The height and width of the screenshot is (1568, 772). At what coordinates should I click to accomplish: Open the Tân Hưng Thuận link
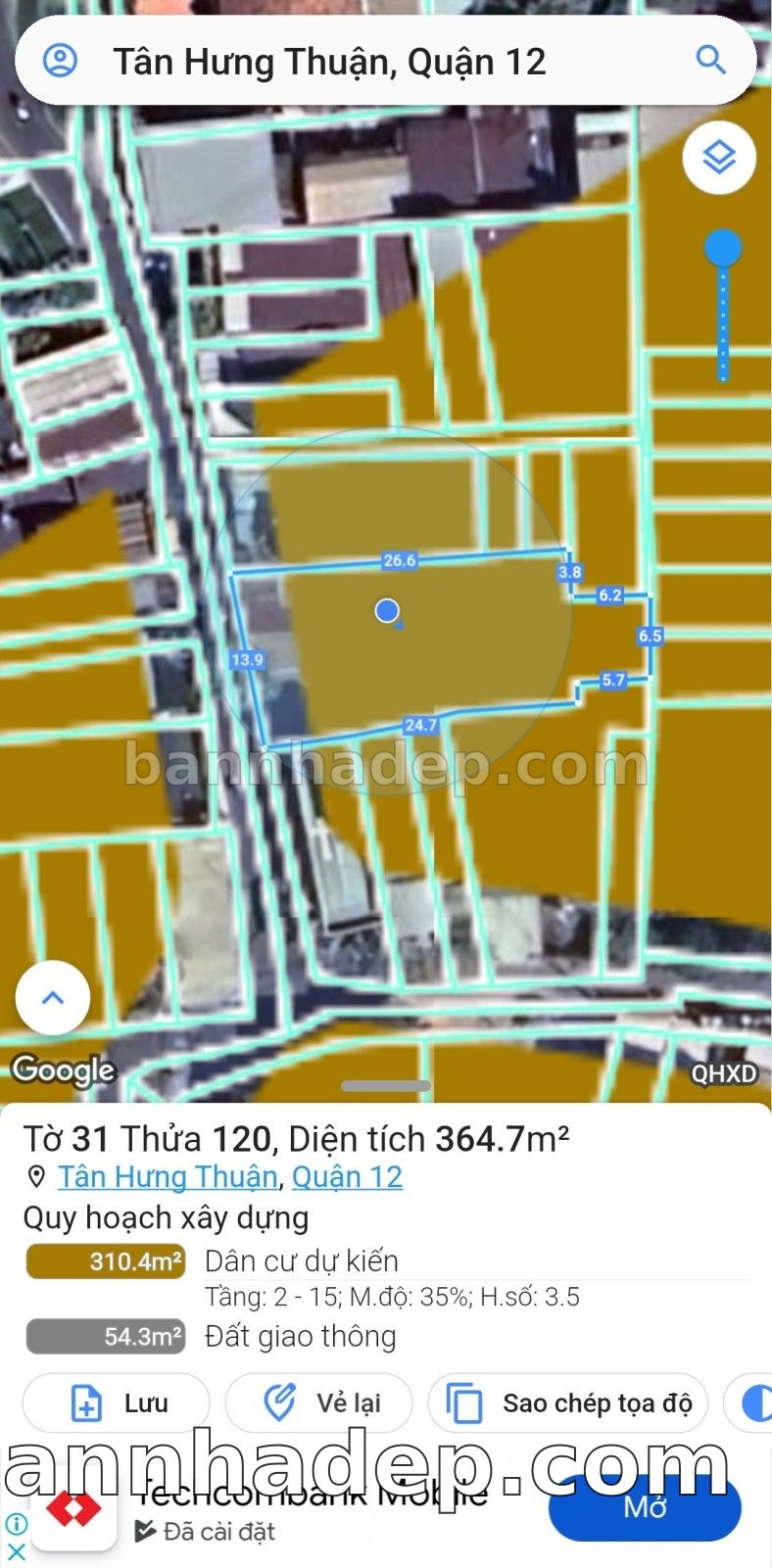tap(168, 1176)
